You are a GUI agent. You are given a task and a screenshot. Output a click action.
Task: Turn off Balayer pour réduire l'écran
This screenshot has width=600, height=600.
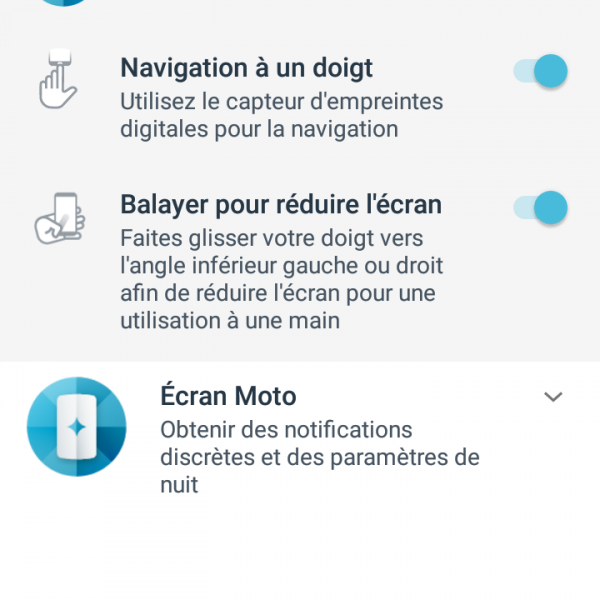[540, 208]
